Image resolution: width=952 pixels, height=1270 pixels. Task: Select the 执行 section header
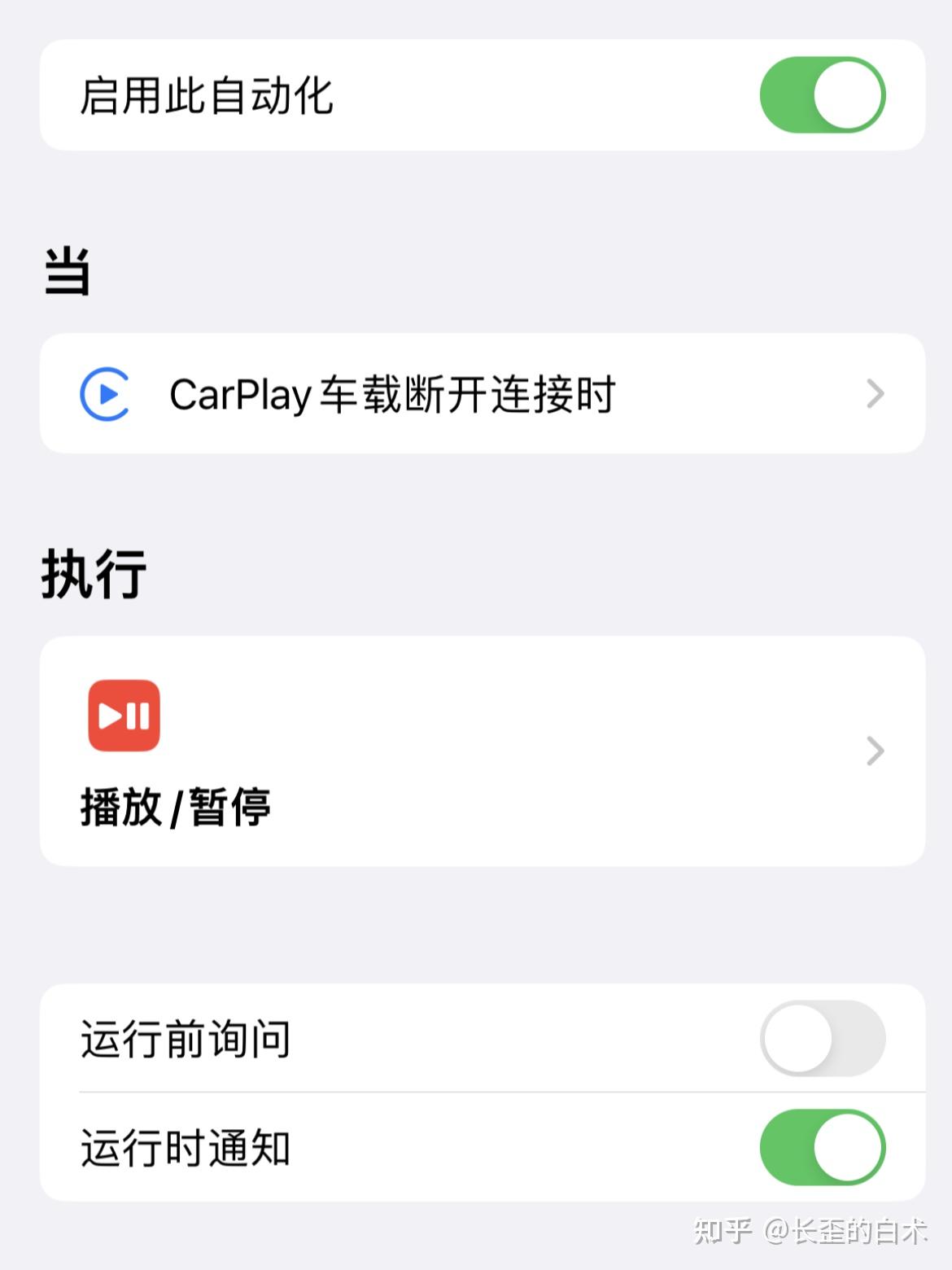[92, 572]
